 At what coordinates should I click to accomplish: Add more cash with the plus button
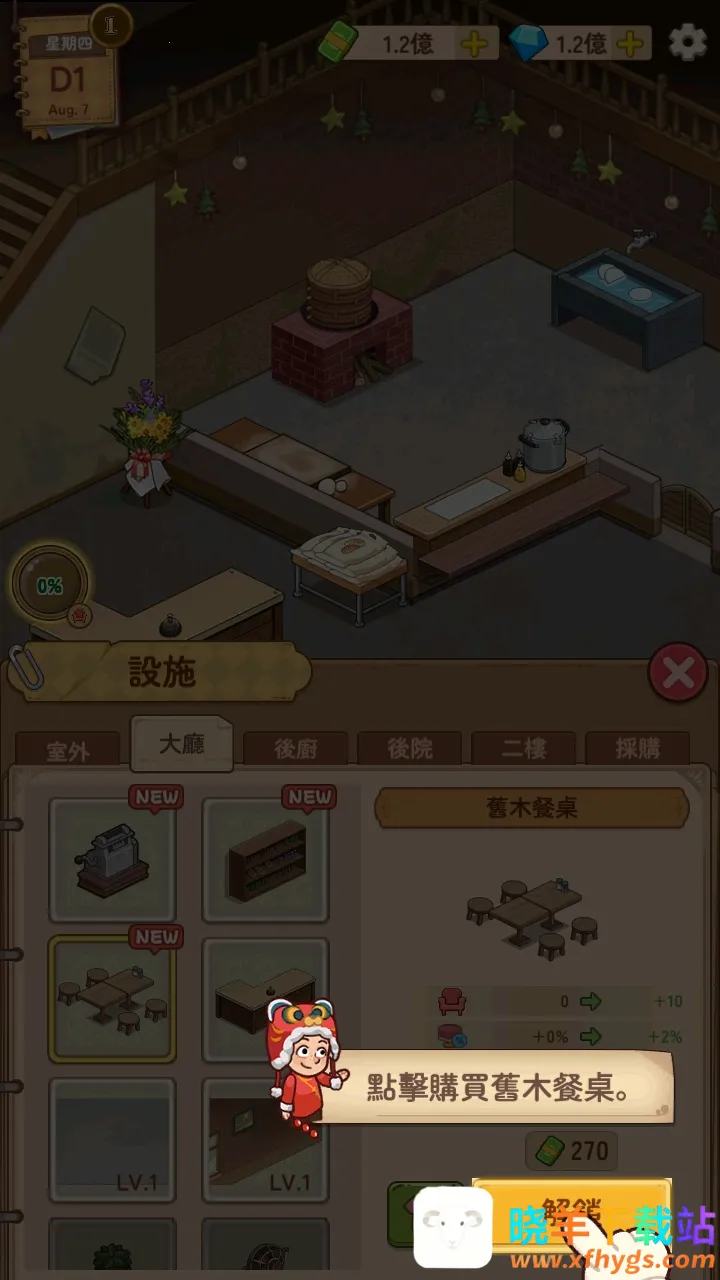[473, 44]
